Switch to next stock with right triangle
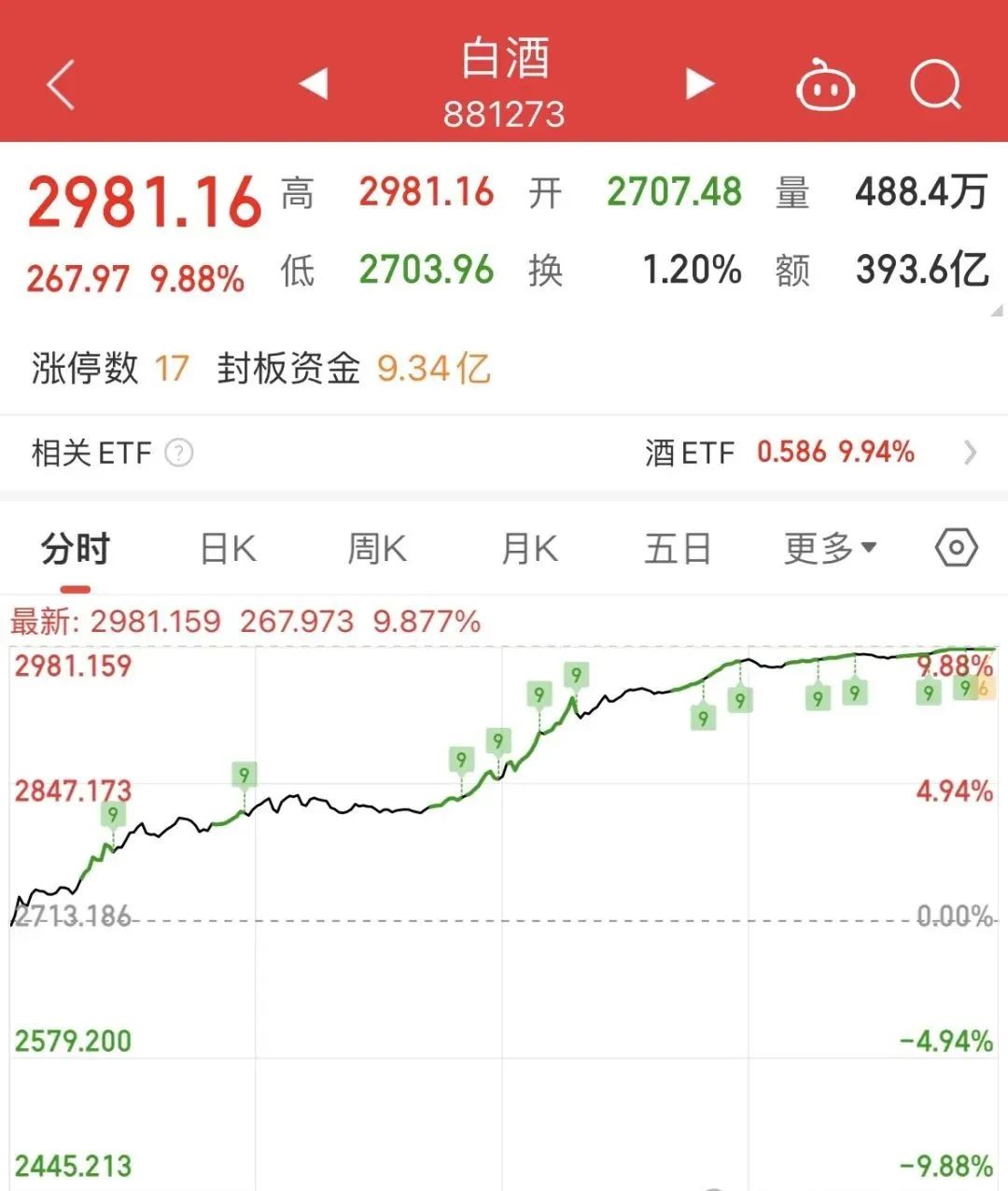The image size is (1008, 1191). click(698, 83)
